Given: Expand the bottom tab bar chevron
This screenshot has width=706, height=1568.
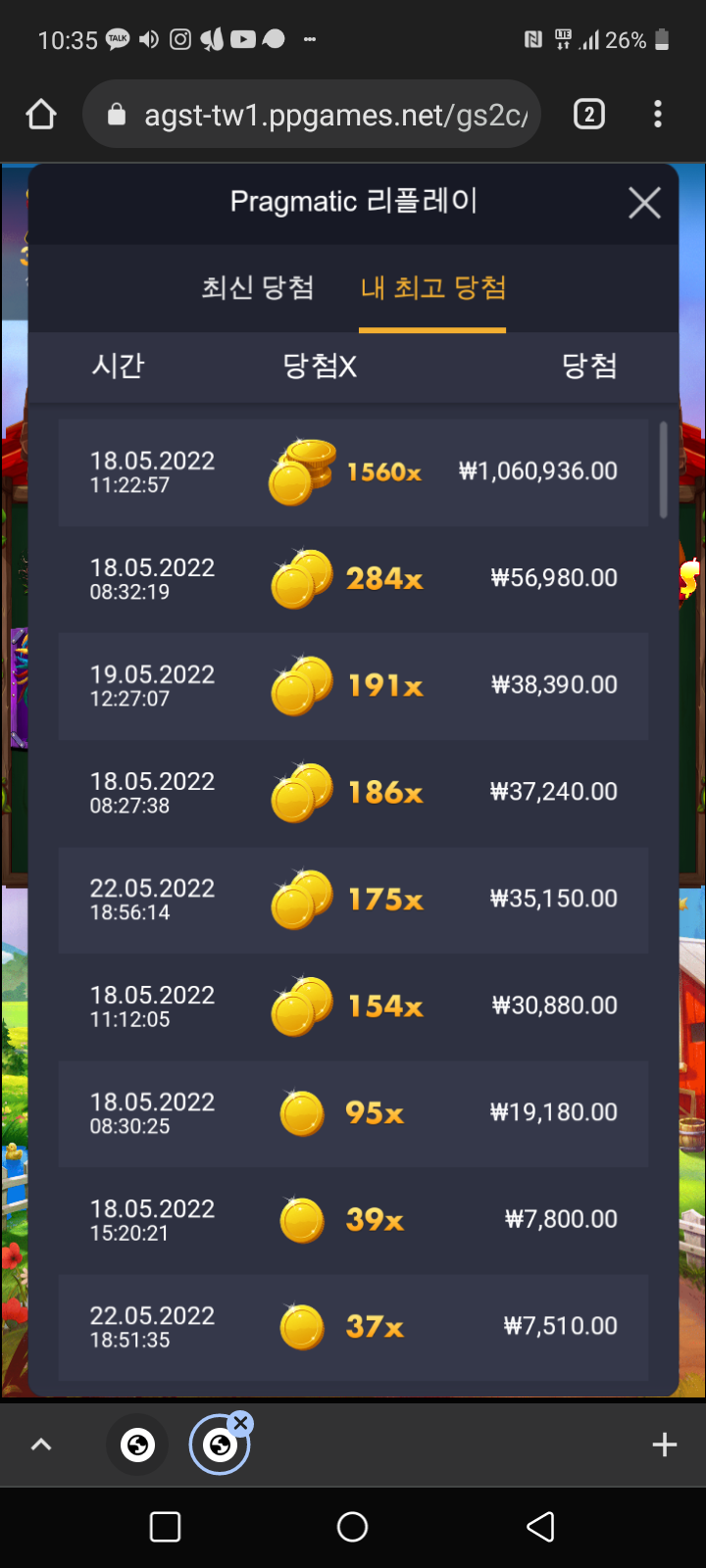Looking at the screenshot, I should [41, 1445].
